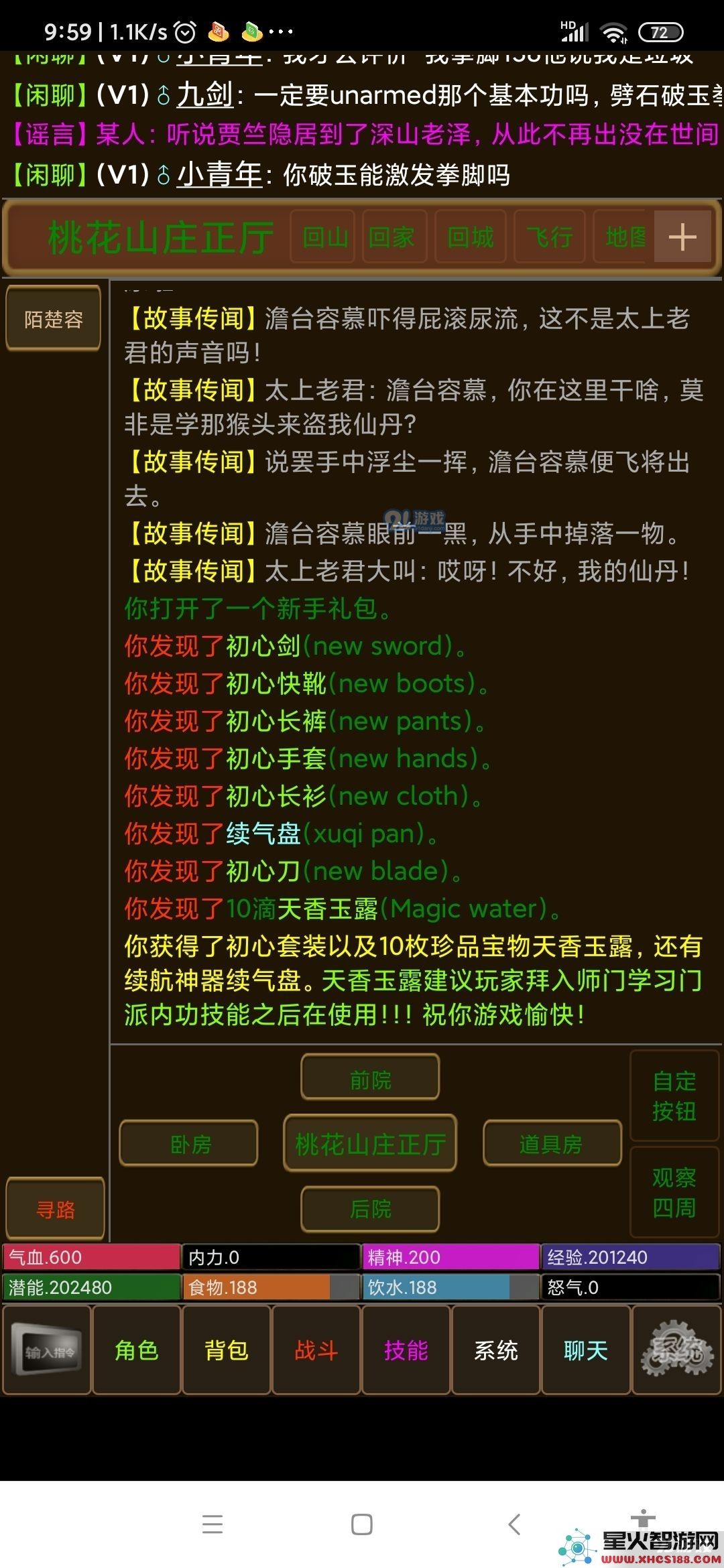This screenshot has height=1568, width=724.
Task: Tap the 回山 shortcut button
Action: tap(325, 237)
